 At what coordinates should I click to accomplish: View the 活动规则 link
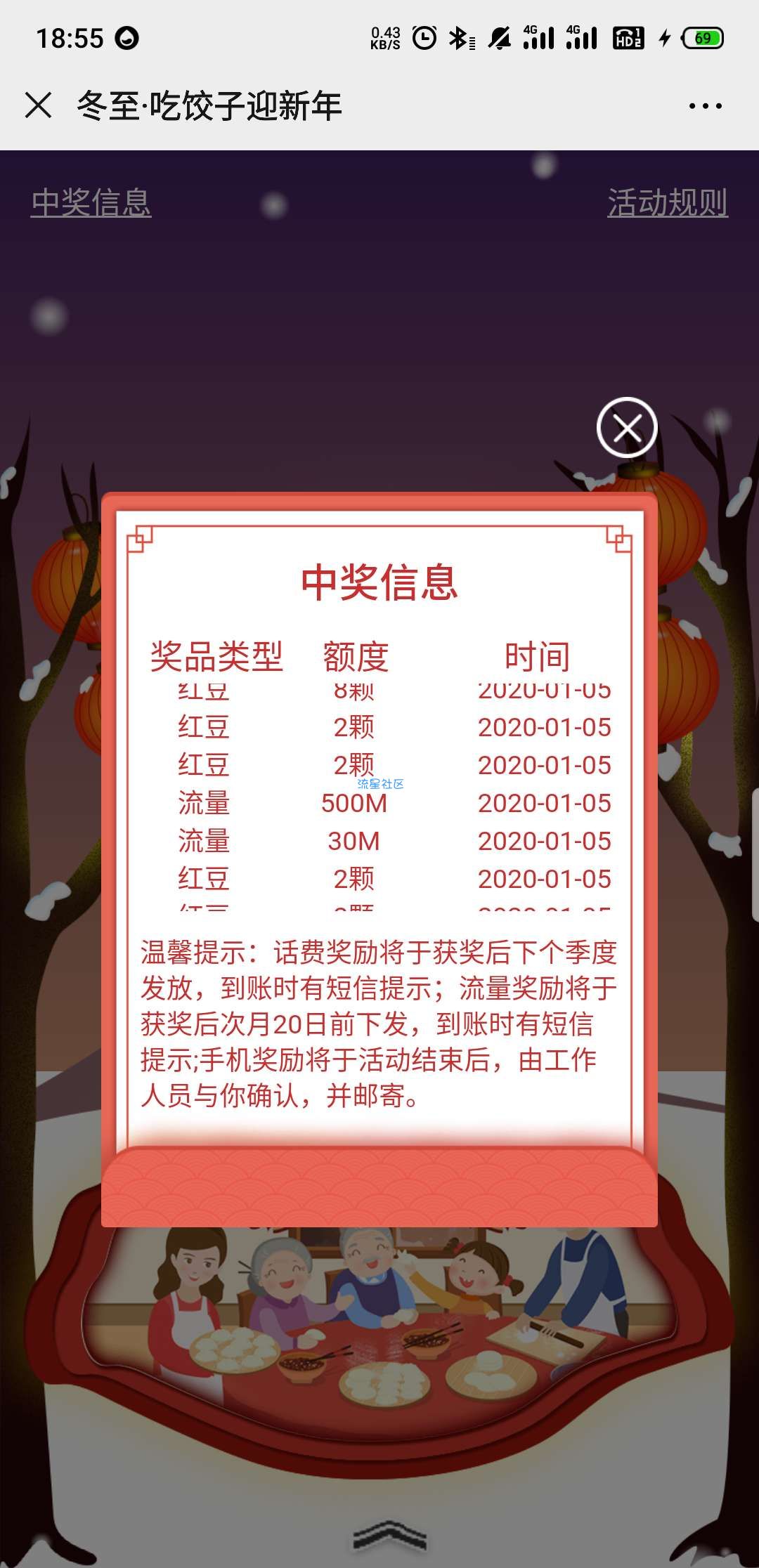[667, 203]
